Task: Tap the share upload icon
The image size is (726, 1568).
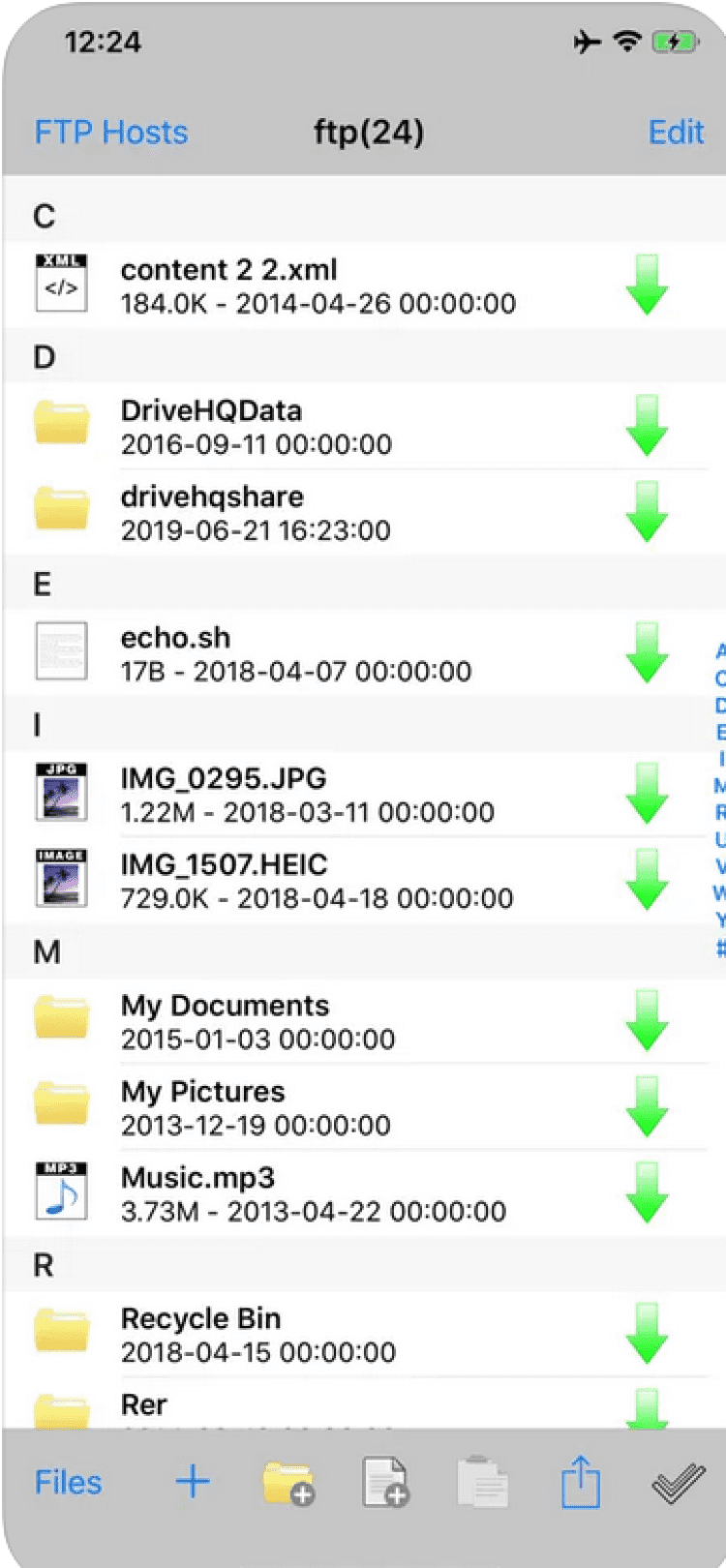Action: [x=580, y=1483]
